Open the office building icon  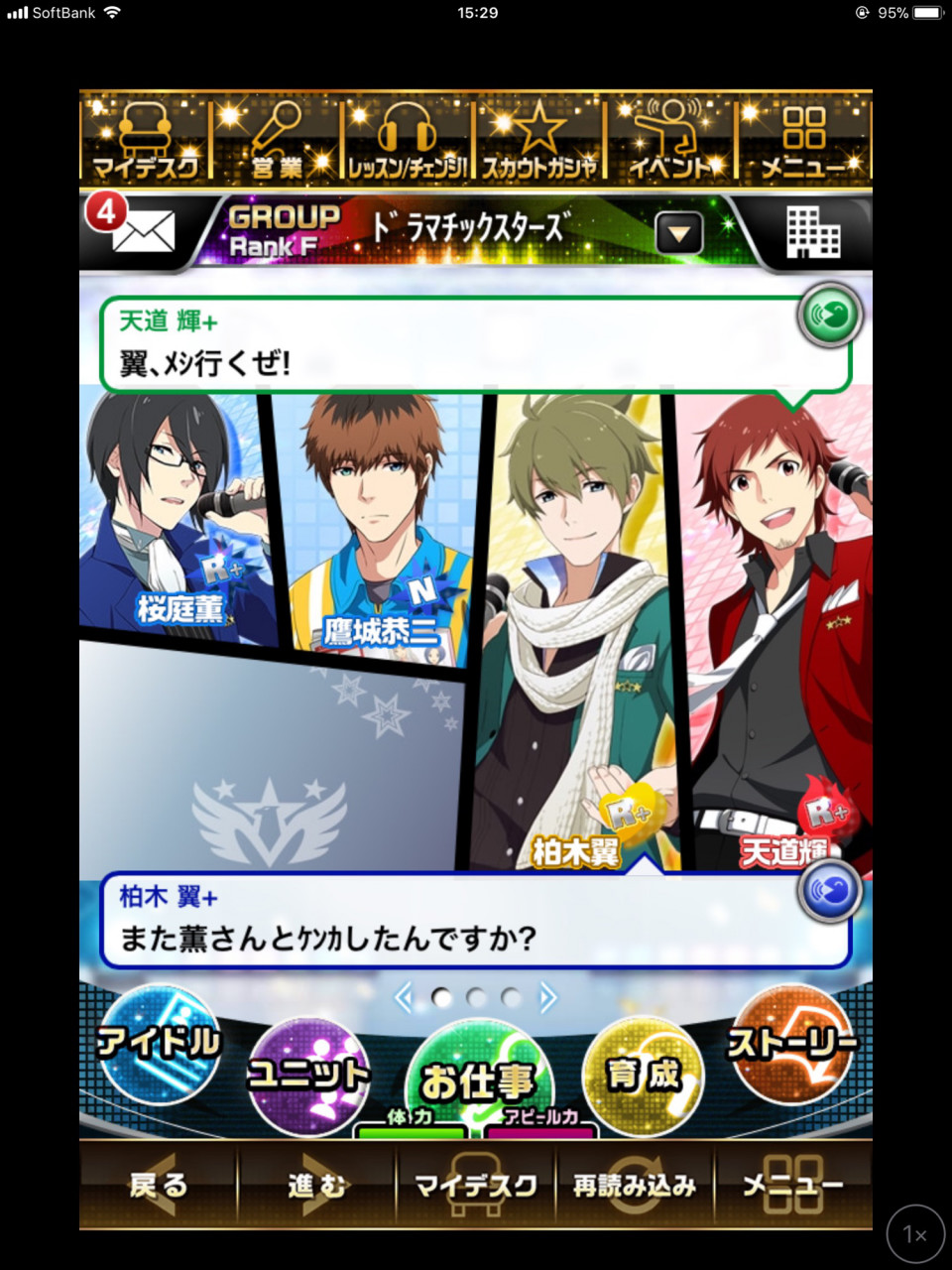(812, 233)
